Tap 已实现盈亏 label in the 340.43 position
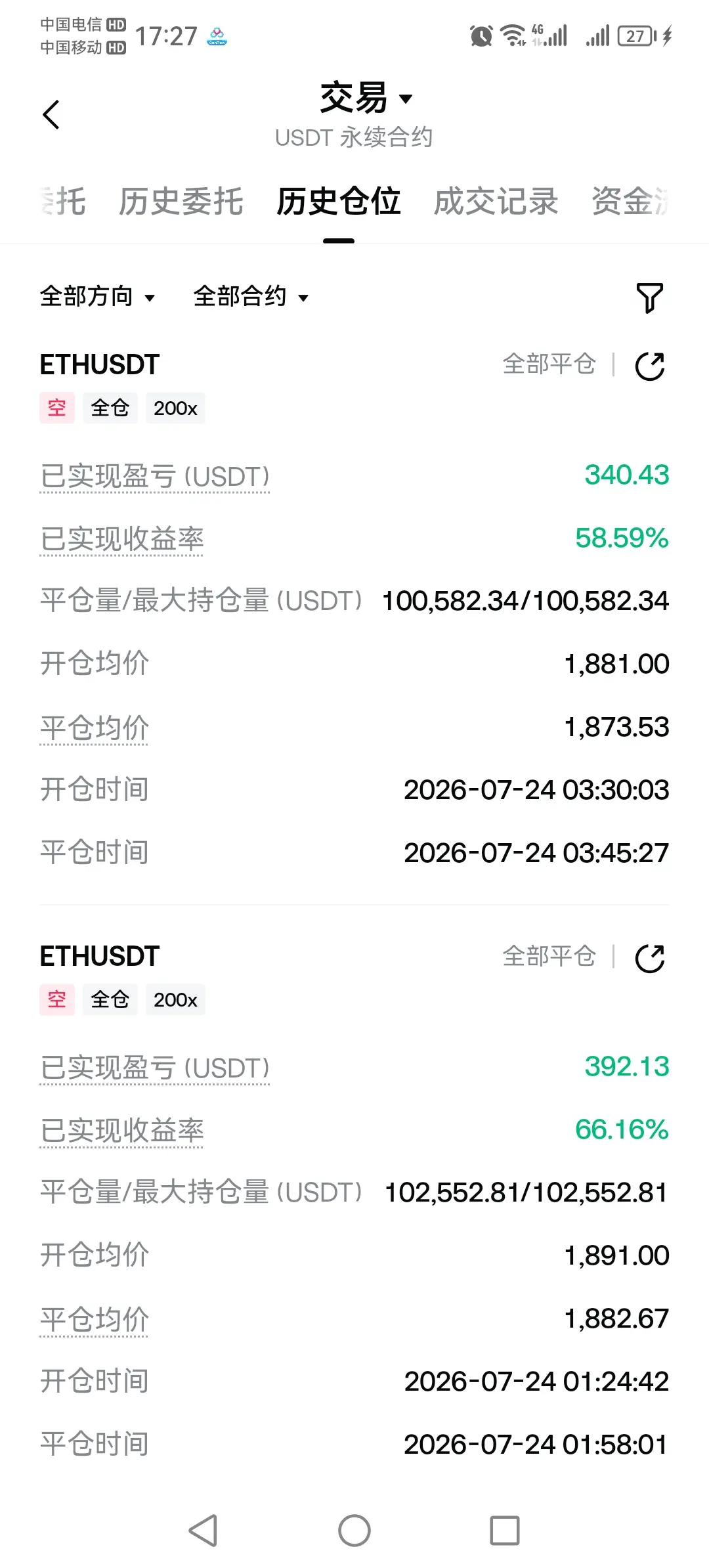 click(155, 477)
